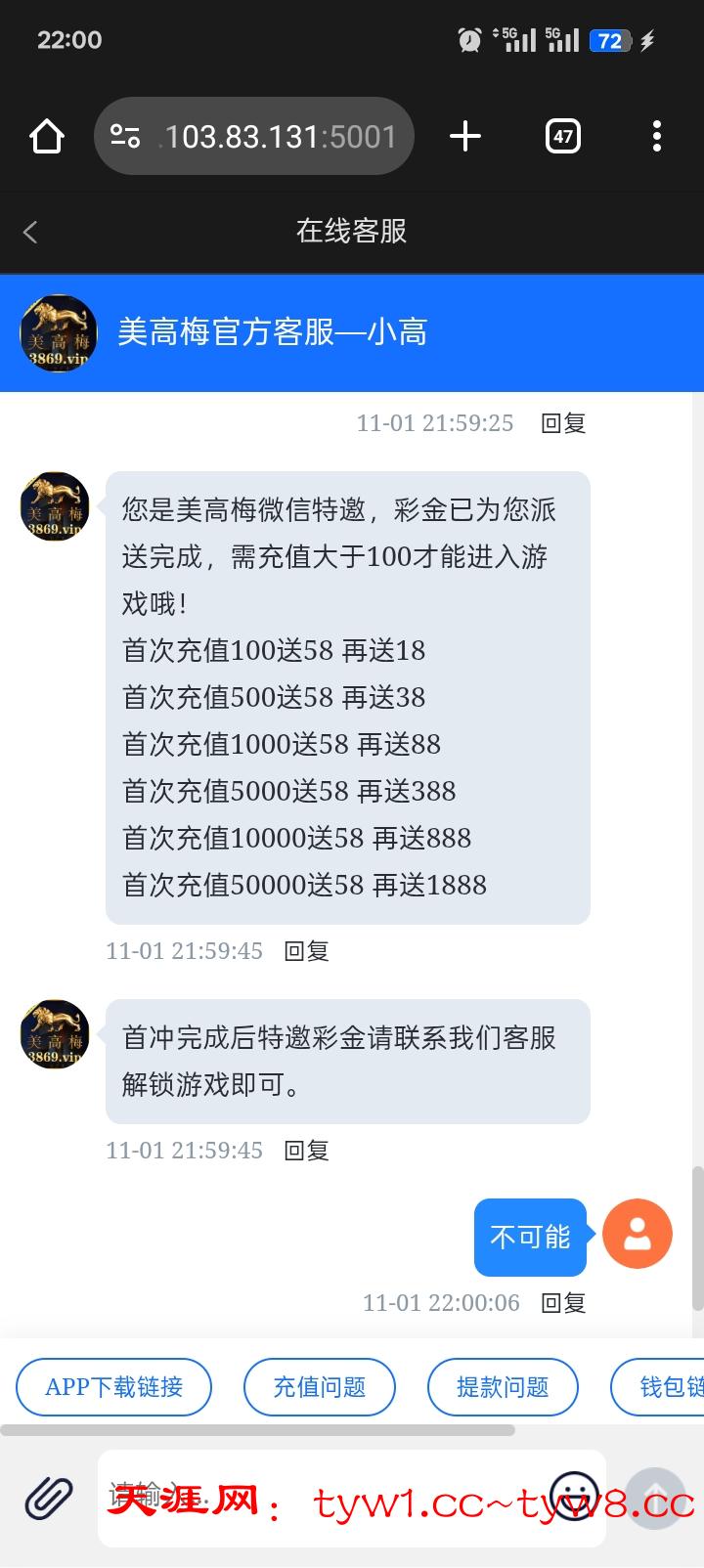Image resolution: width=704 pixels, height=1568 pixels.
Task: Select the 充值问题 quick chip
Action: point(320,1387)
